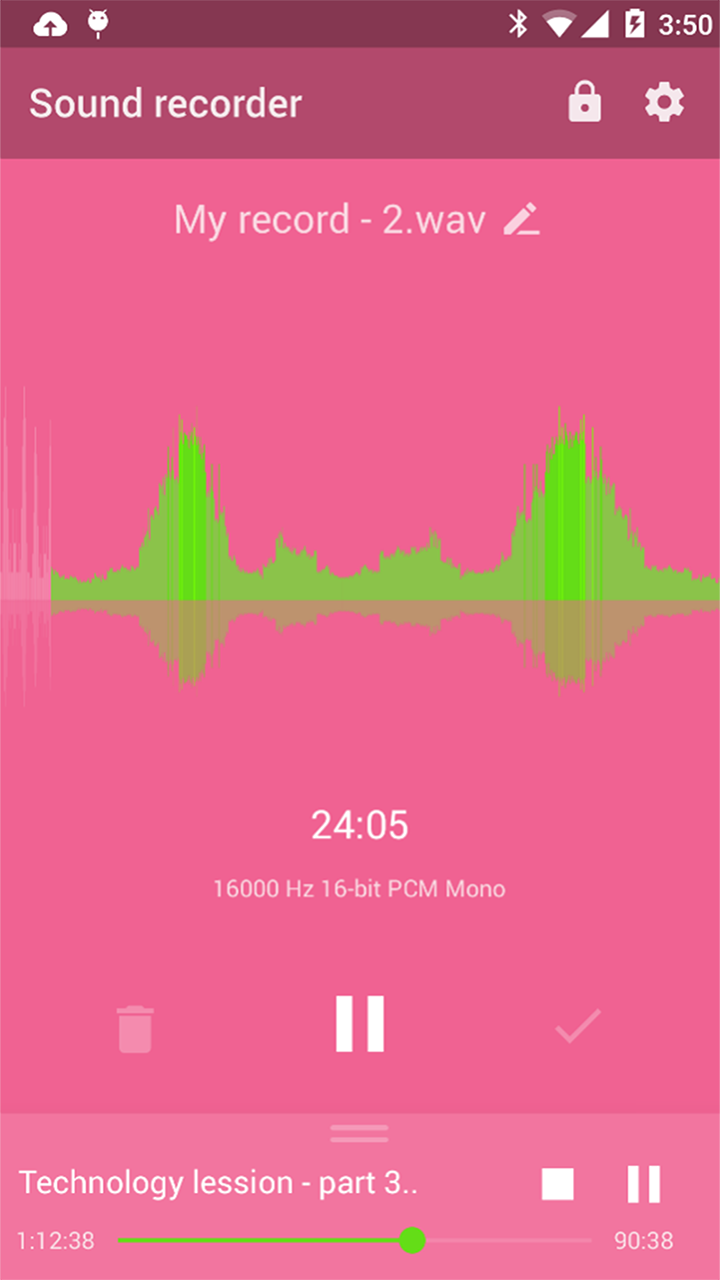
Task: Toggle recording pause state
Action: point(360,1022)
